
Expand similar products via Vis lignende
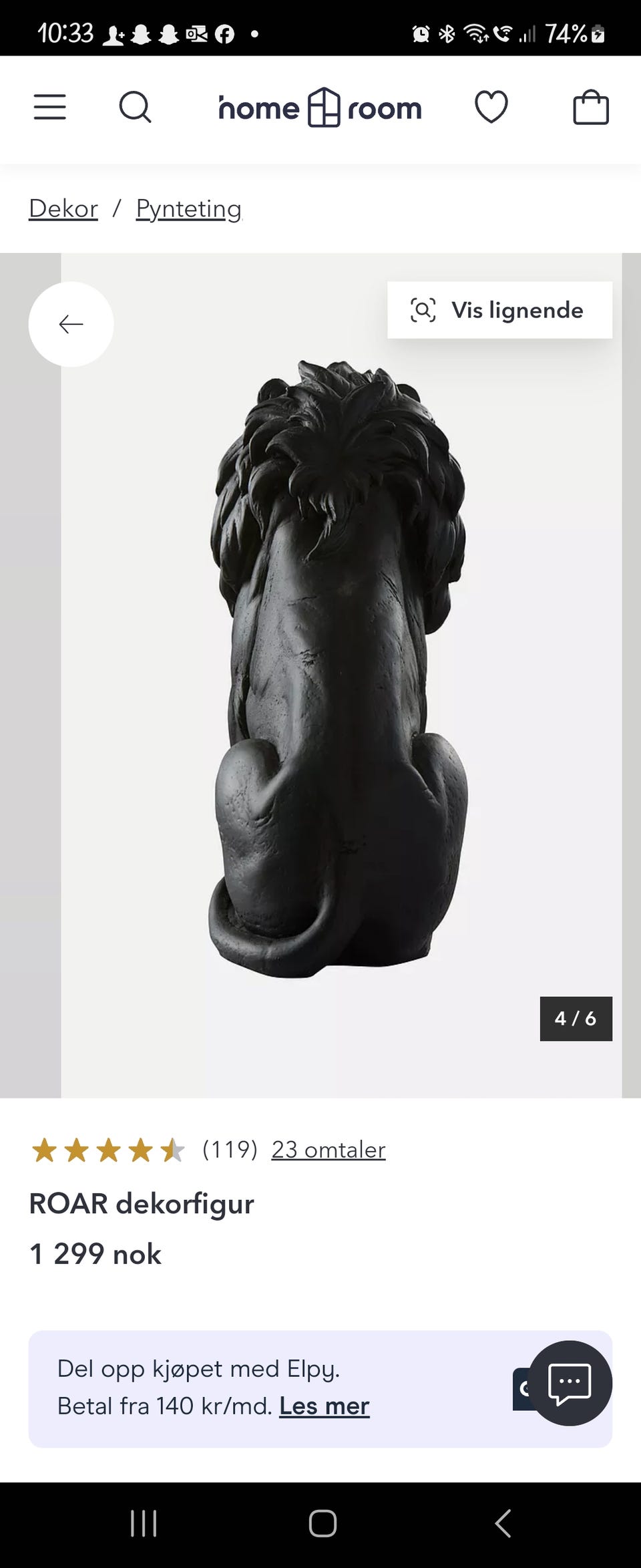point(516,310)
